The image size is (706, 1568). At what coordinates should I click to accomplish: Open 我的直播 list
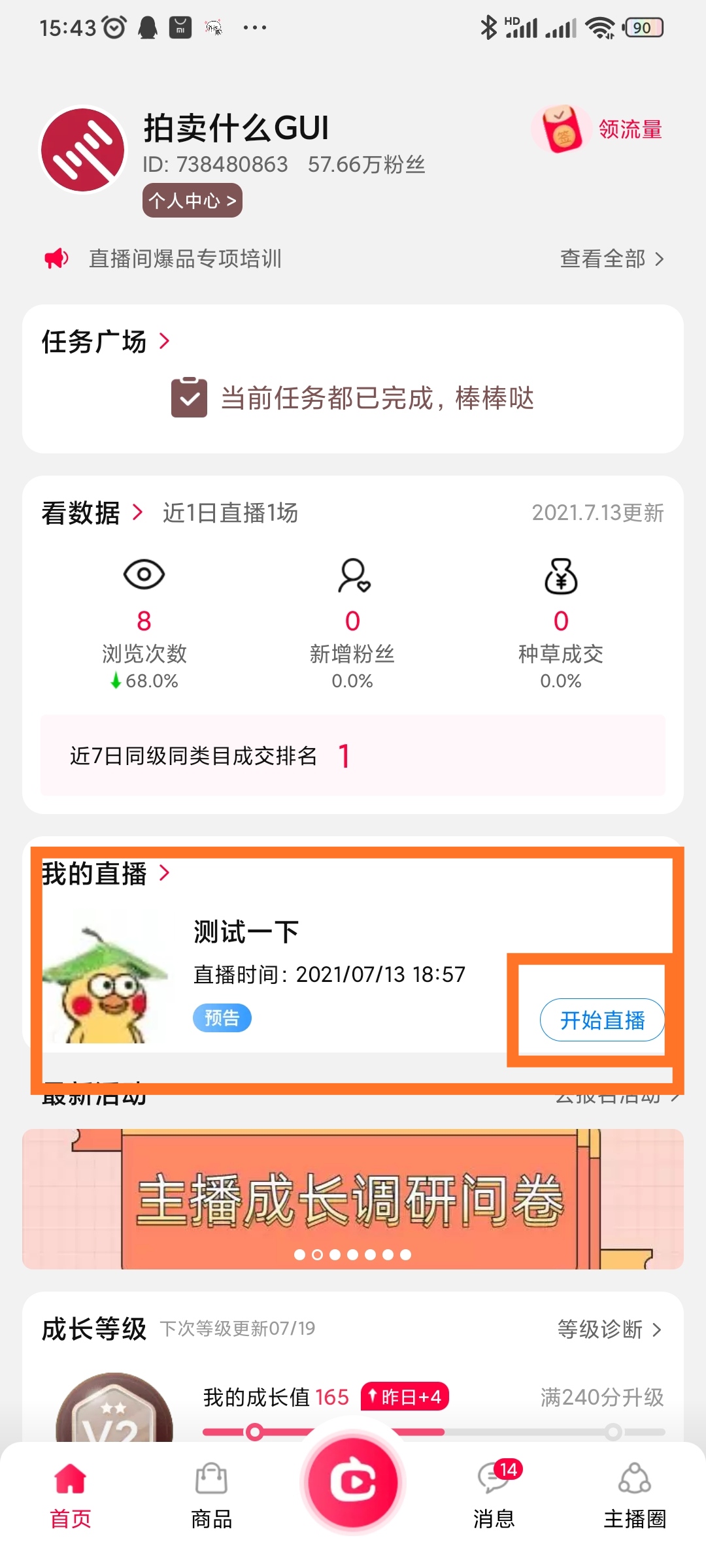click(x=106, y=874)
